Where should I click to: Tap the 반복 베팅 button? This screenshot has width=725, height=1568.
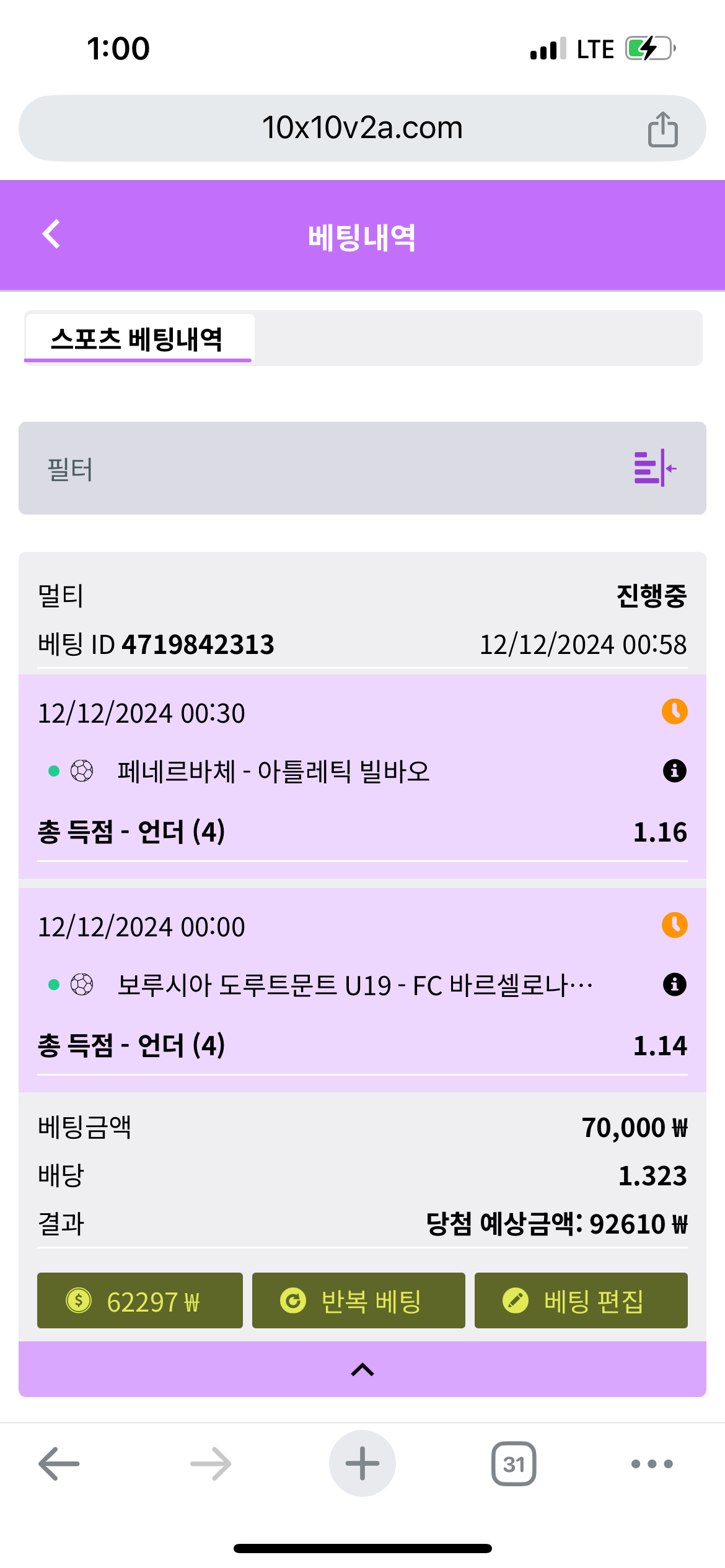pos(358,1300)
